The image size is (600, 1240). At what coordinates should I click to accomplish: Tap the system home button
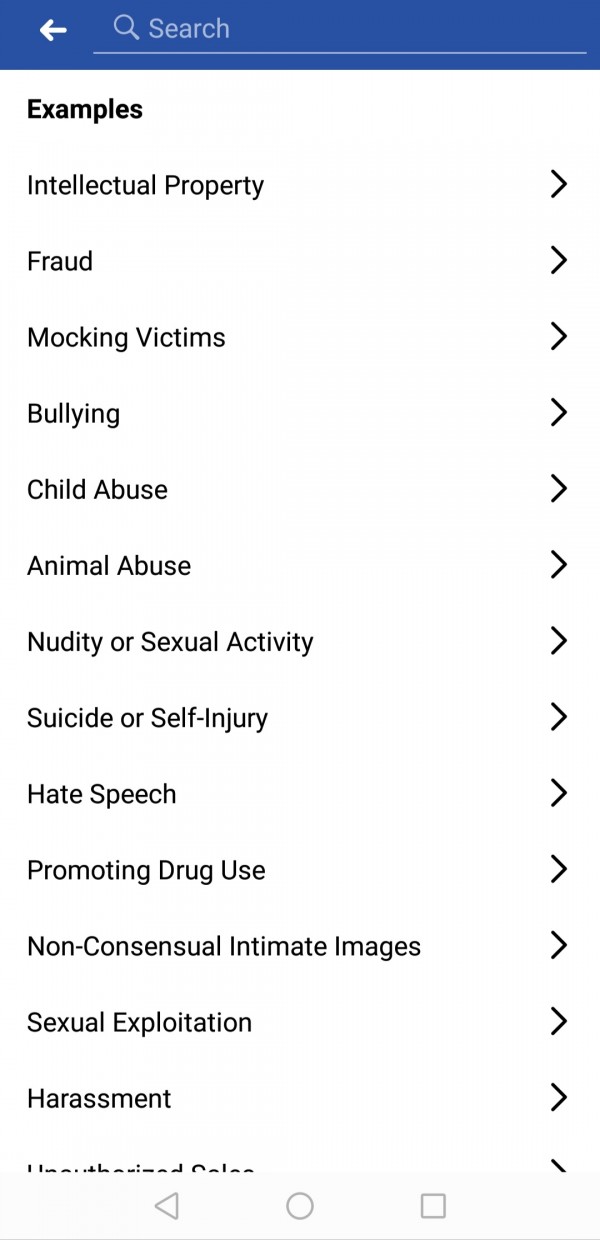pos(300,1206)
